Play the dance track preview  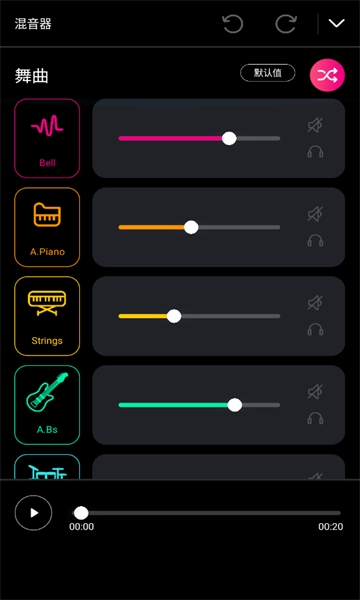(33, 513)
